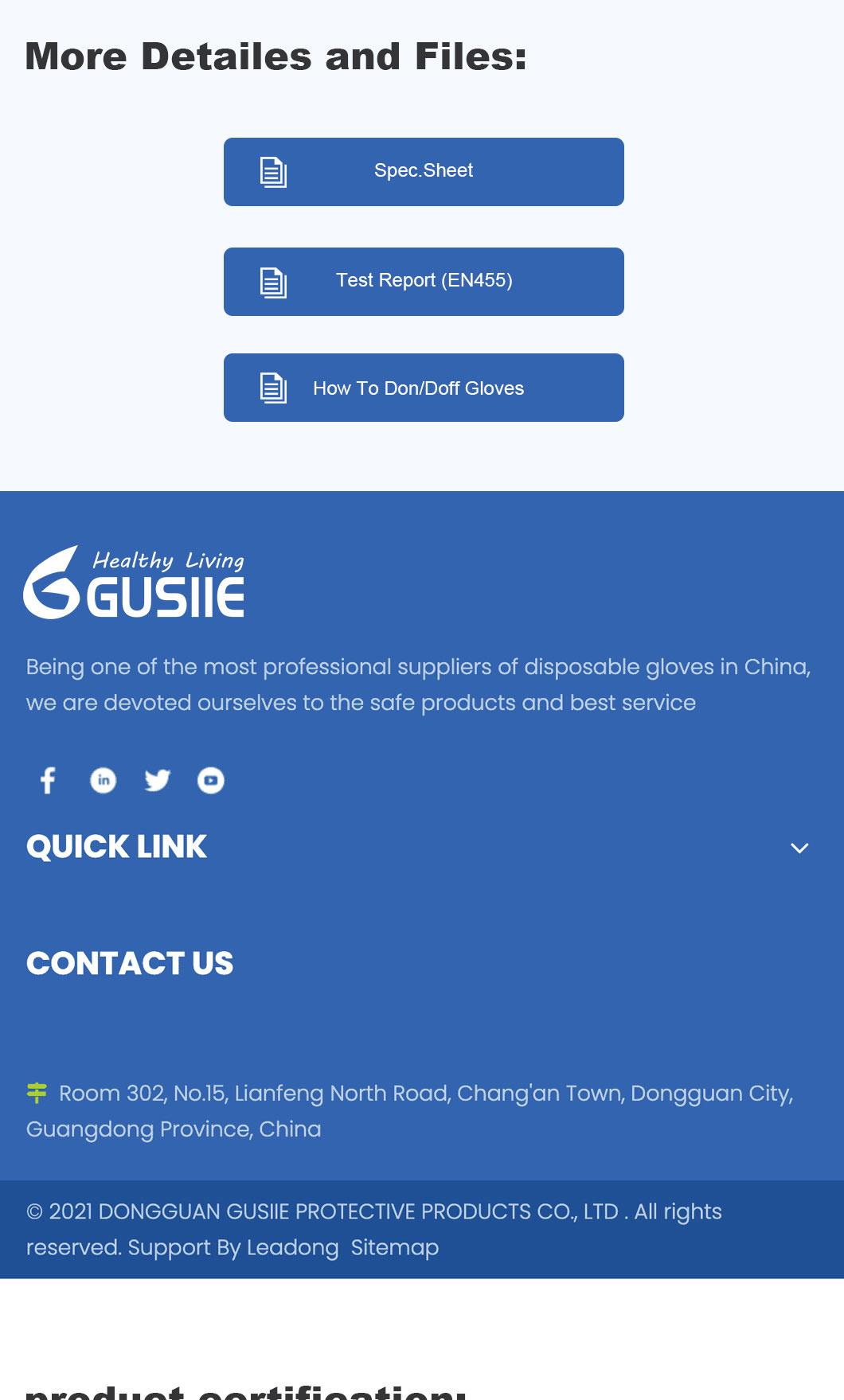Viewport: 844px width, 1400px height.
Task: Open the Twitter icon link
Action: tap(157, 781)
